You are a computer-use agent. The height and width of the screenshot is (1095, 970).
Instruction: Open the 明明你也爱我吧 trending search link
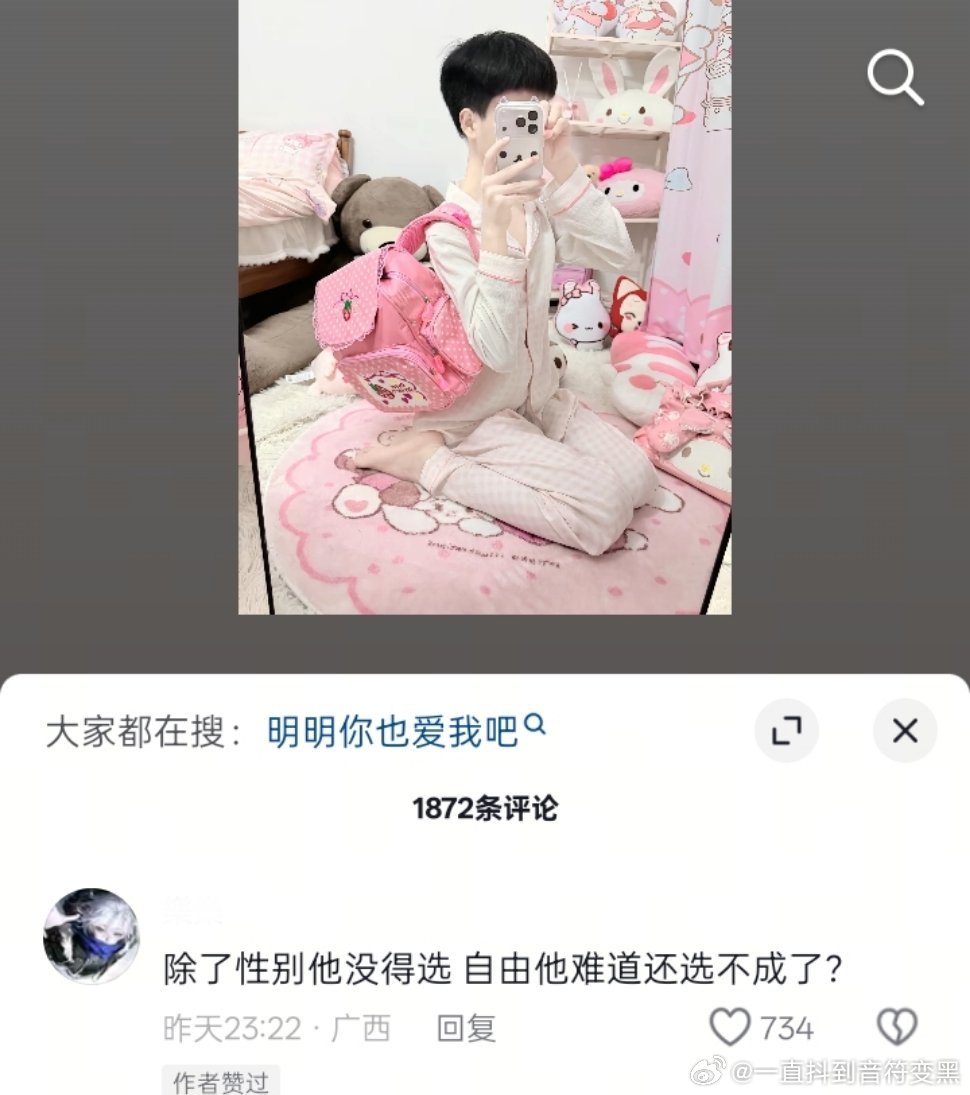tap(397, 729)
